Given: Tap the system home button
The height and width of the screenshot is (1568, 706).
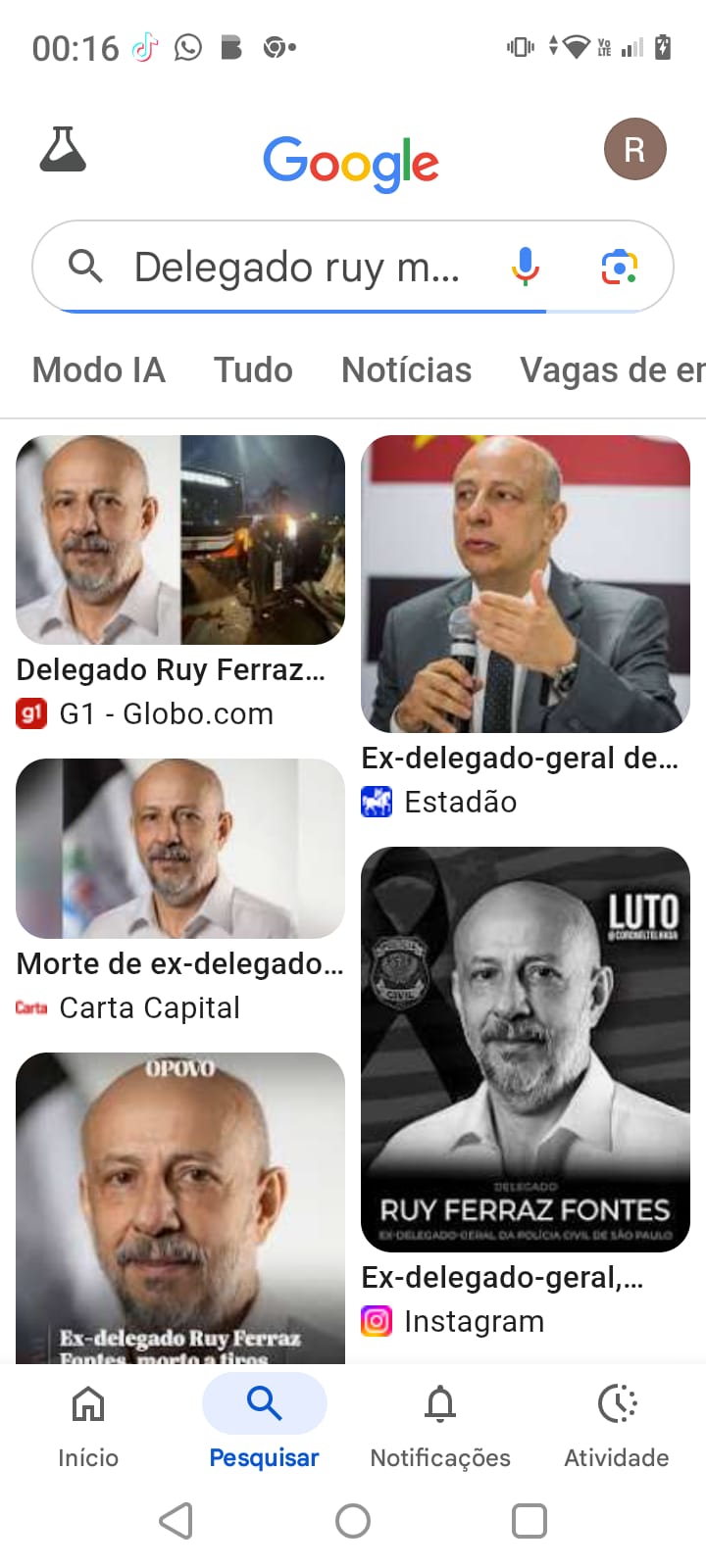Looking at the screenshot, I should coord(353,1521).
